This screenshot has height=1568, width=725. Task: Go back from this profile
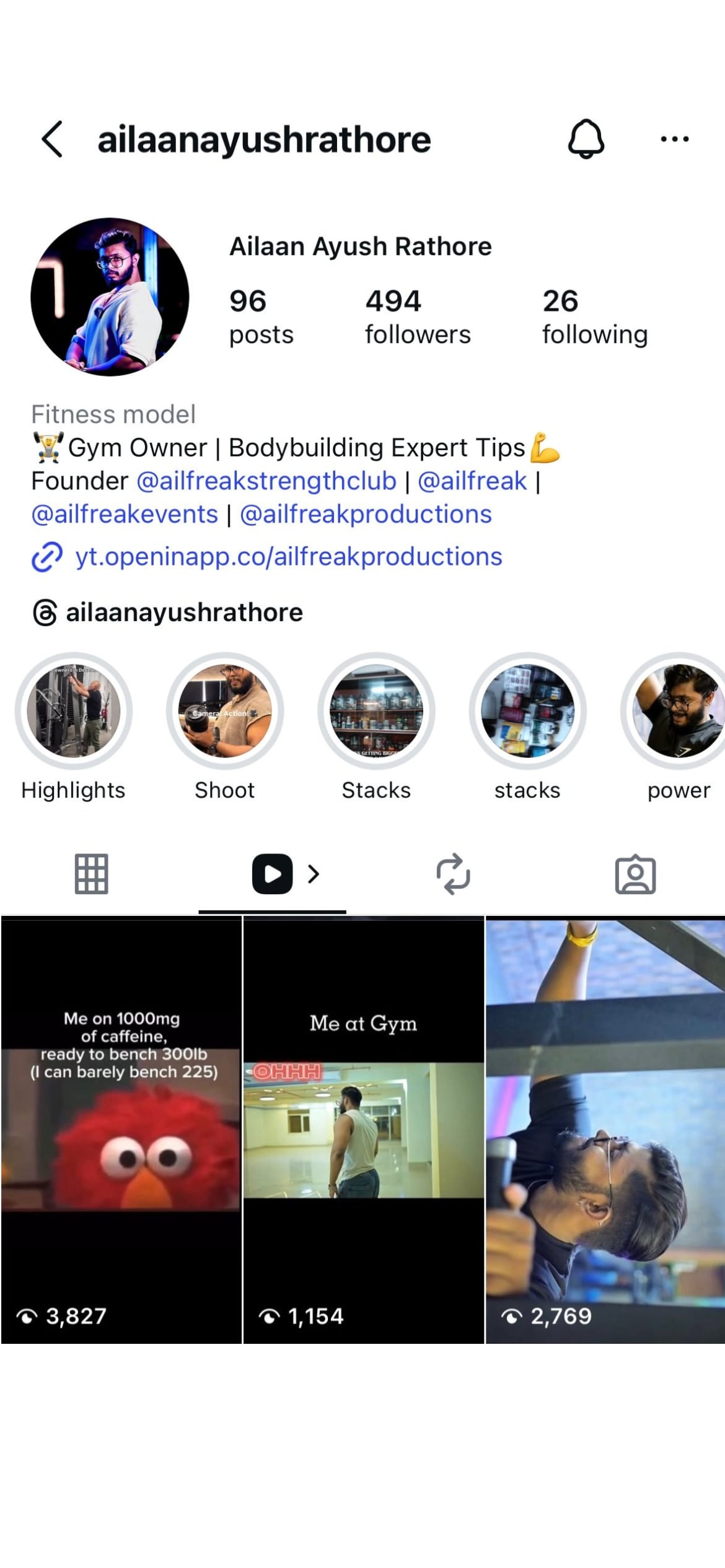[x=53, y=139]
